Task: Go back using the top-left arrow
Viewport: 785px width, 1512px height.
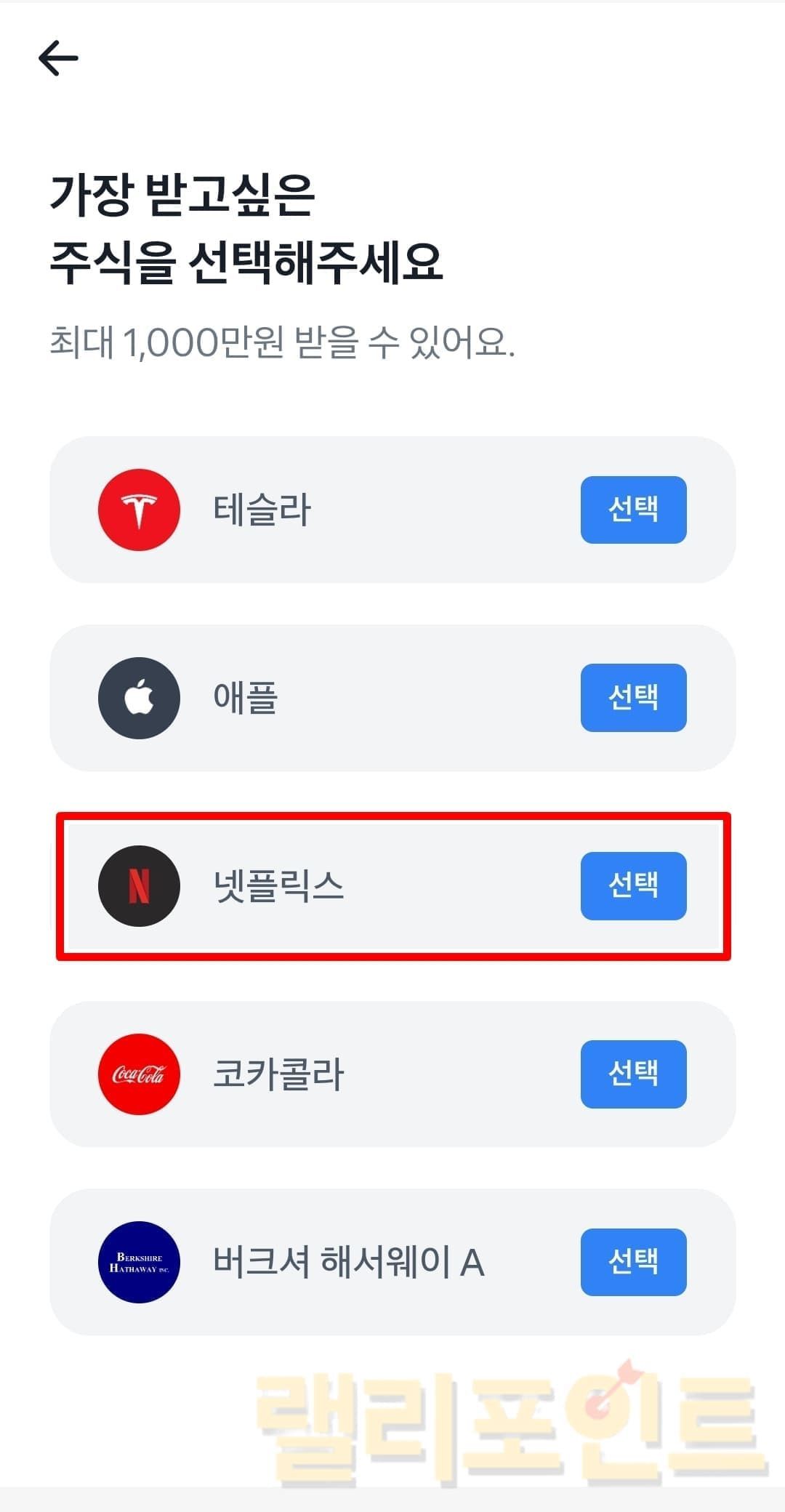Action: (x=58, y=58)
